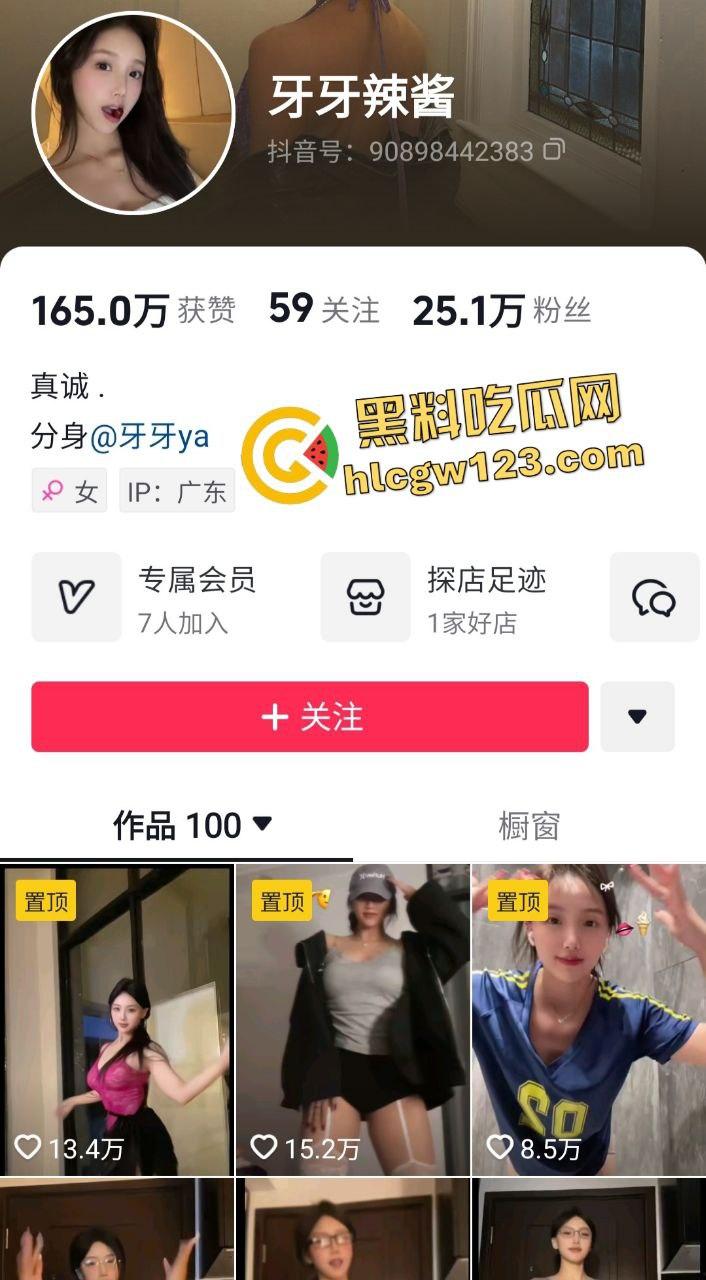Switch to the 作品 100 tab
The width and height of the screenshot is (706, 1280).
(191, 826)
